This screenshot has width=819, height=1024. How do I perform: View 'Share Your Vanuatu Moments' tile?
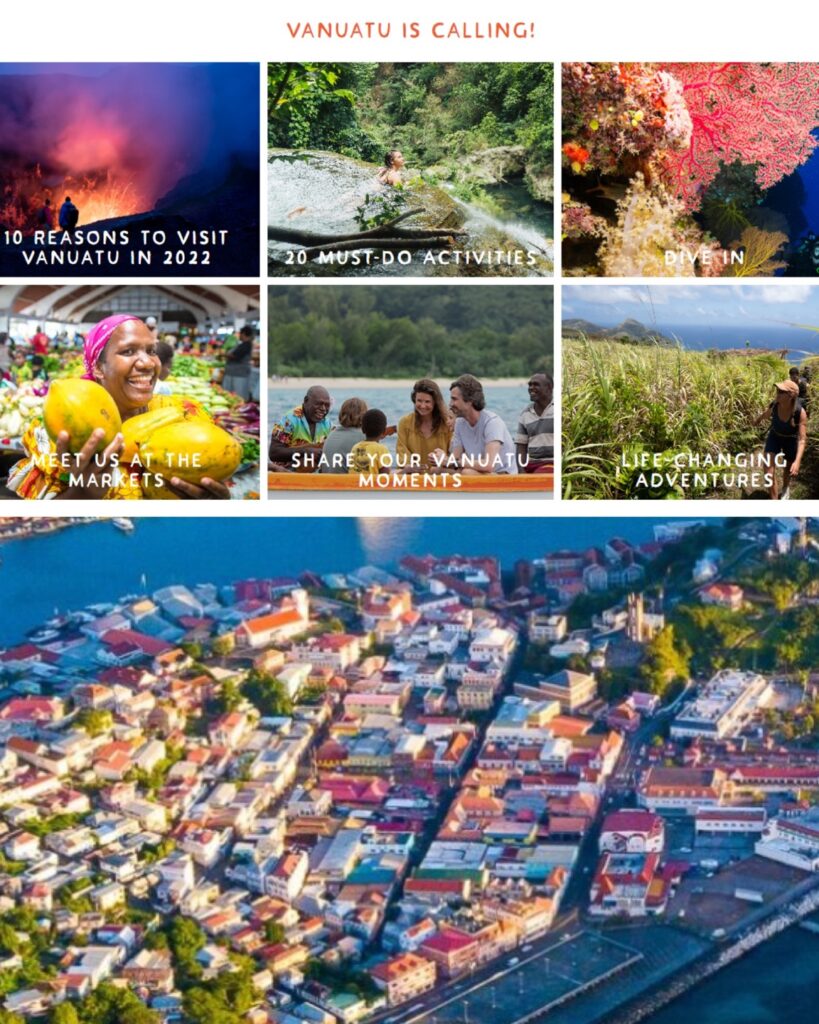coord(410,392)
